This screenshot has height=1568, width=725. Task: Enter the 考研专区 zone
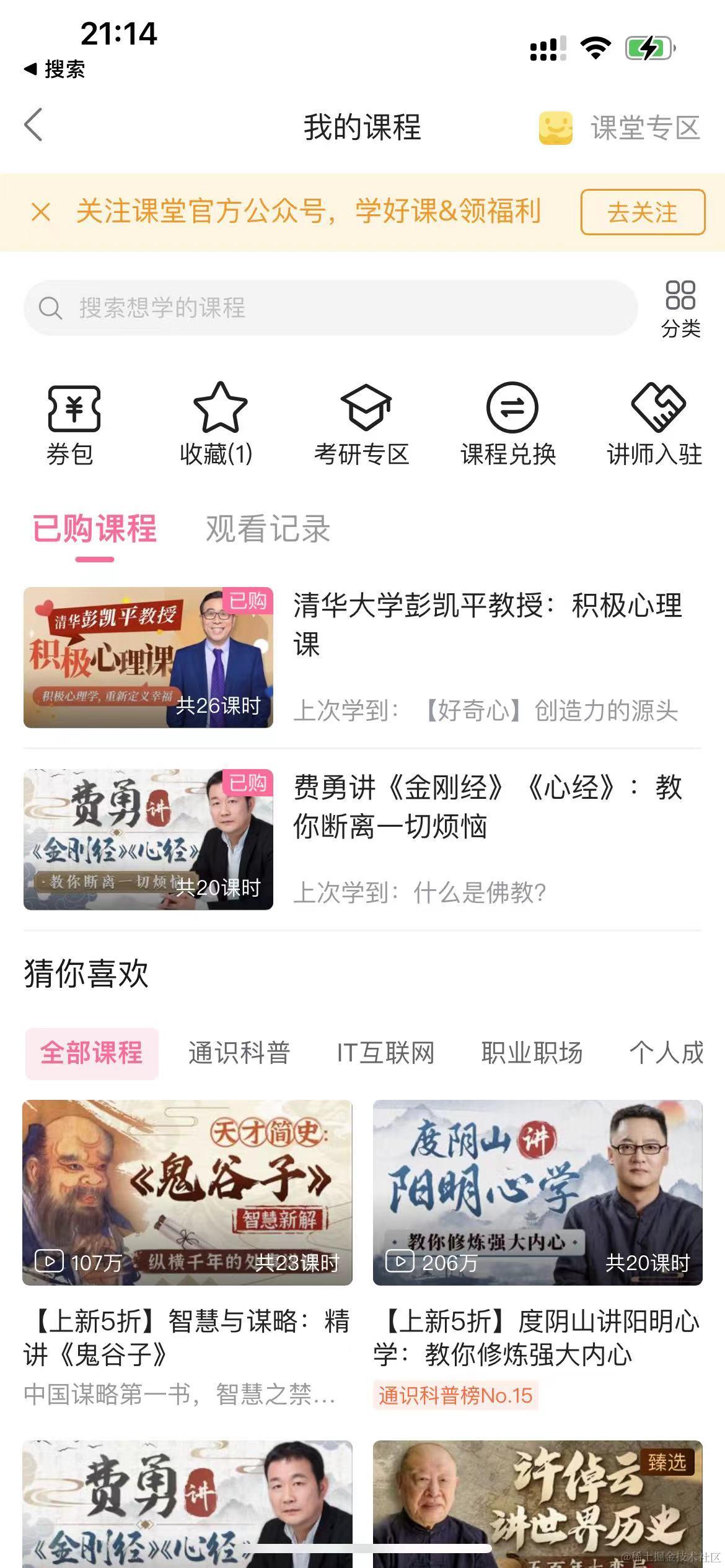click(x=362, y=424)
